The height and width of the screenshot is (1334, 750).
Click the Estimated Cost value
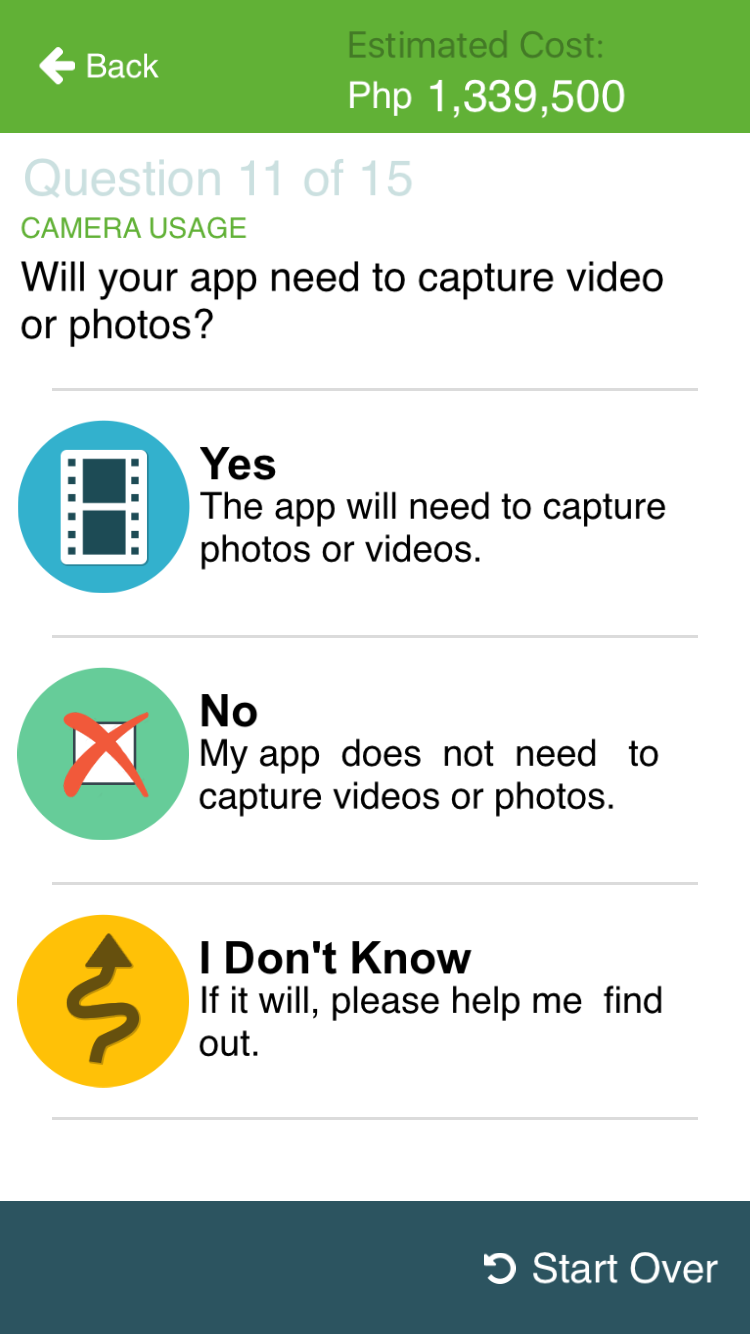[x=486, y=95]
